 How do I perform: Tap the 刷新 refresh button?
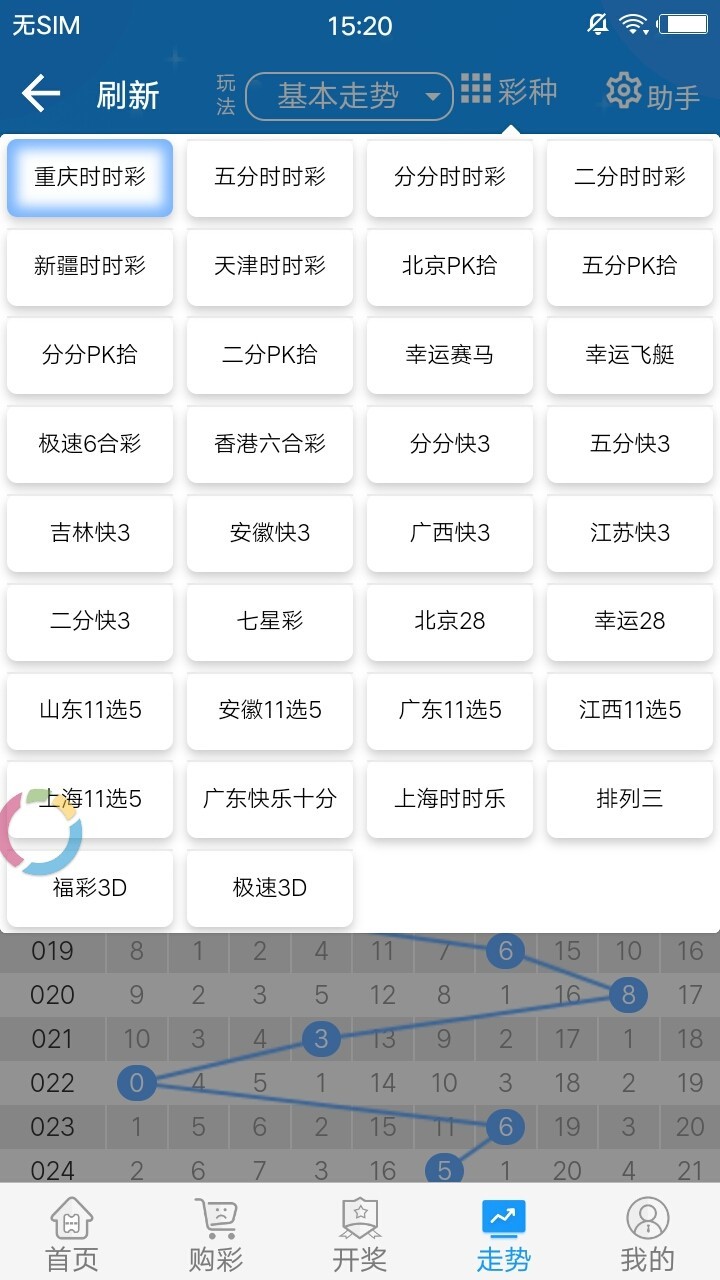pos(128,92)
